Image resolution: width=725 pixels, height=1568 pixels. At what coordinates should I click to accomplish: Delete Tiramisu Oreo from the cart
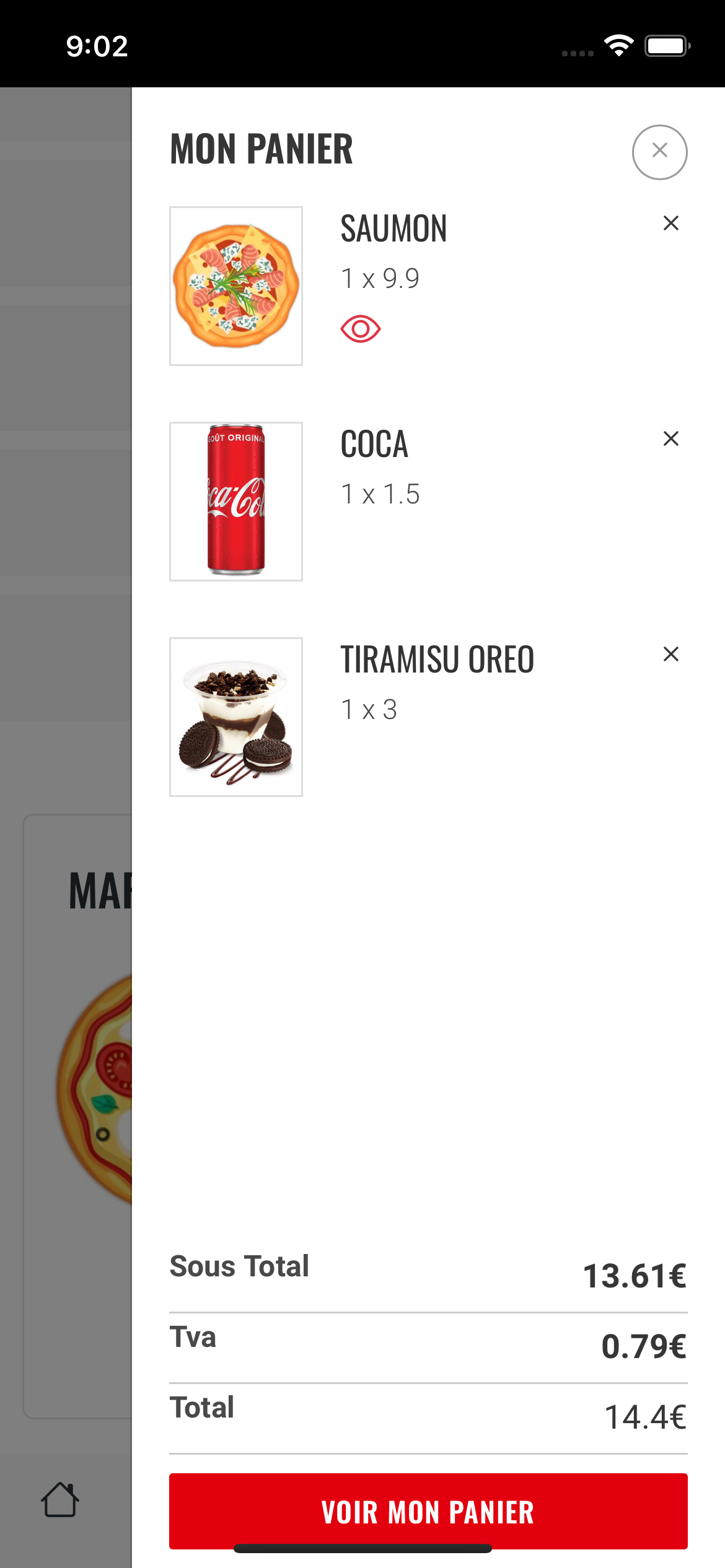click(x=670, y=654)
